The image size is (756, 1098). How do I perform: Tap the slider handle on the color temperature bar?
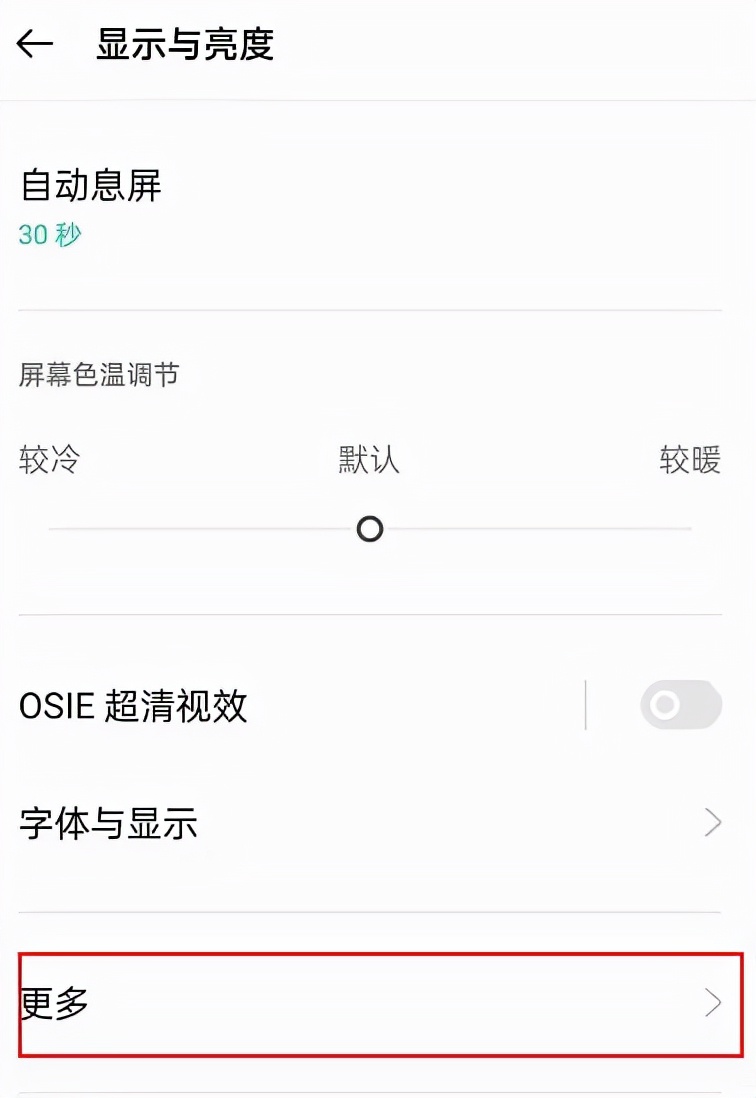[x=369, y=529]
